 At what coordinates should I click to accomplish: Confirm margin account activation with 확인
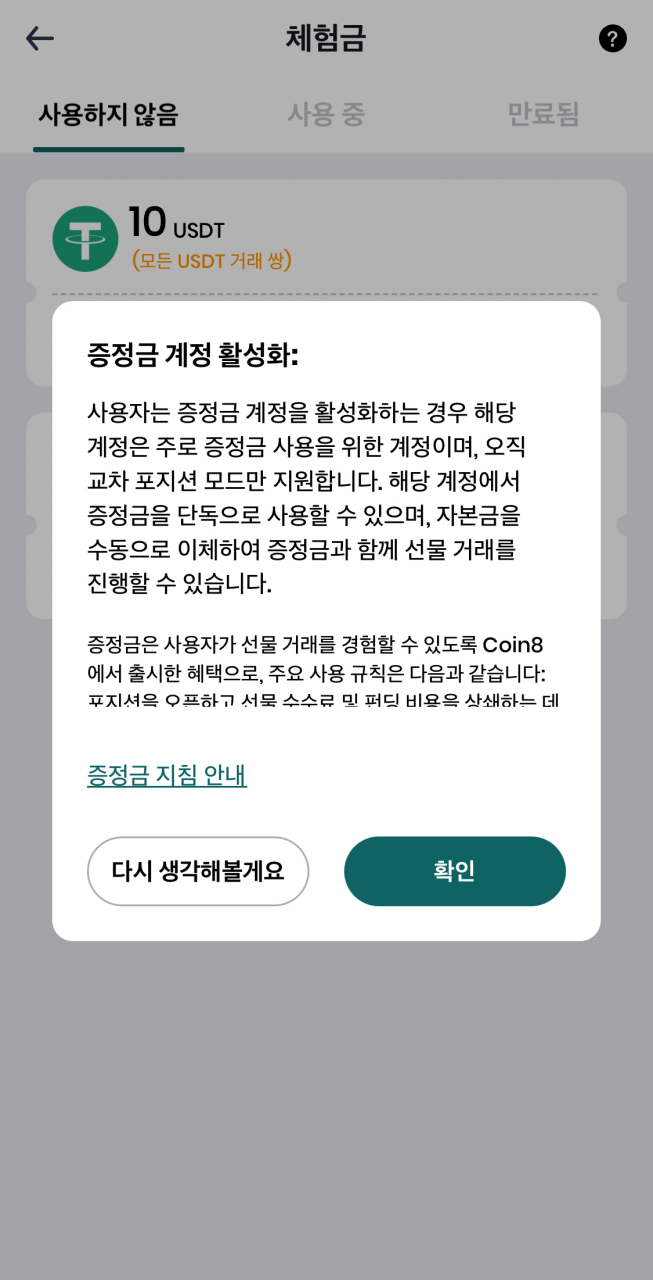454,871
